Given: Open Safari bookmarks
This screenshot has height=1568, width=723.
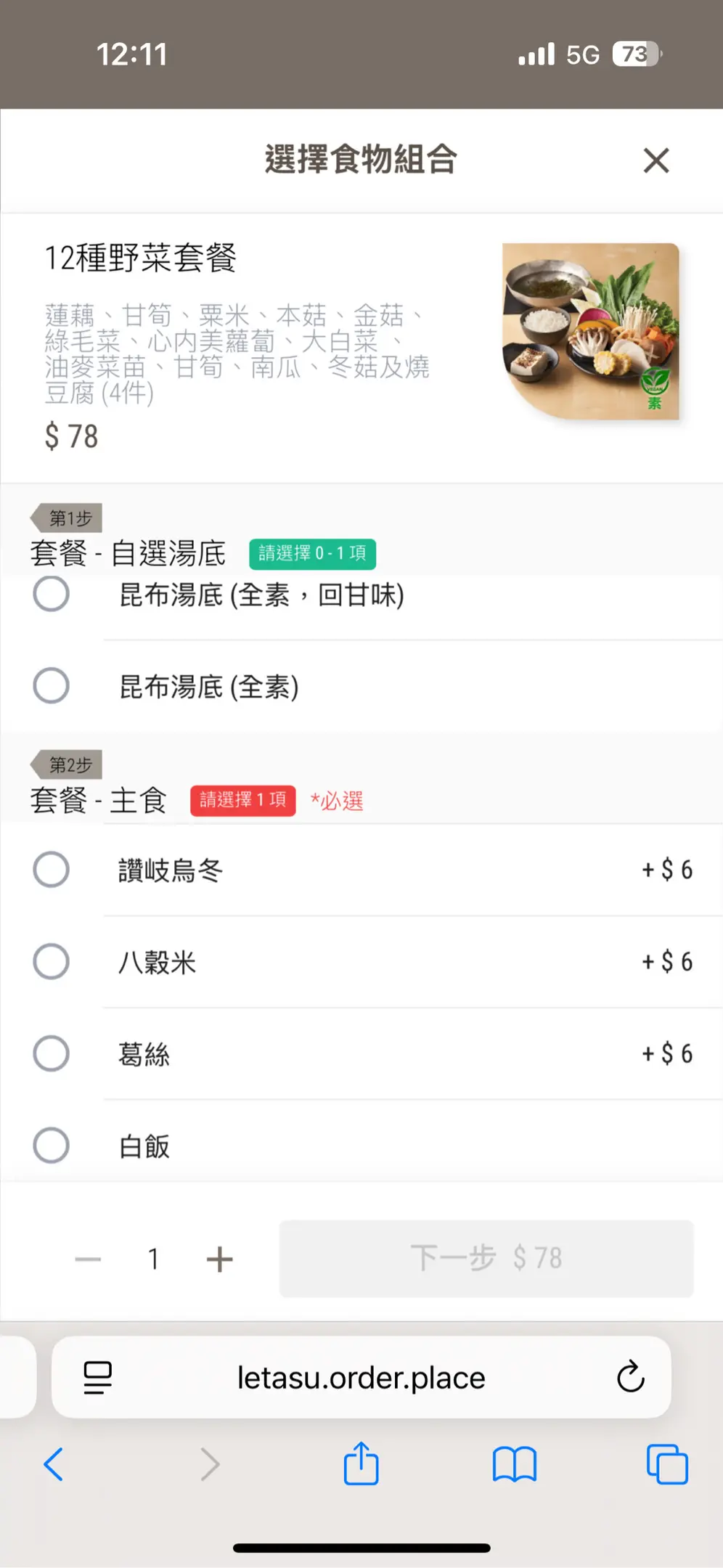Looking at the screenshot, I should 514,1464.
